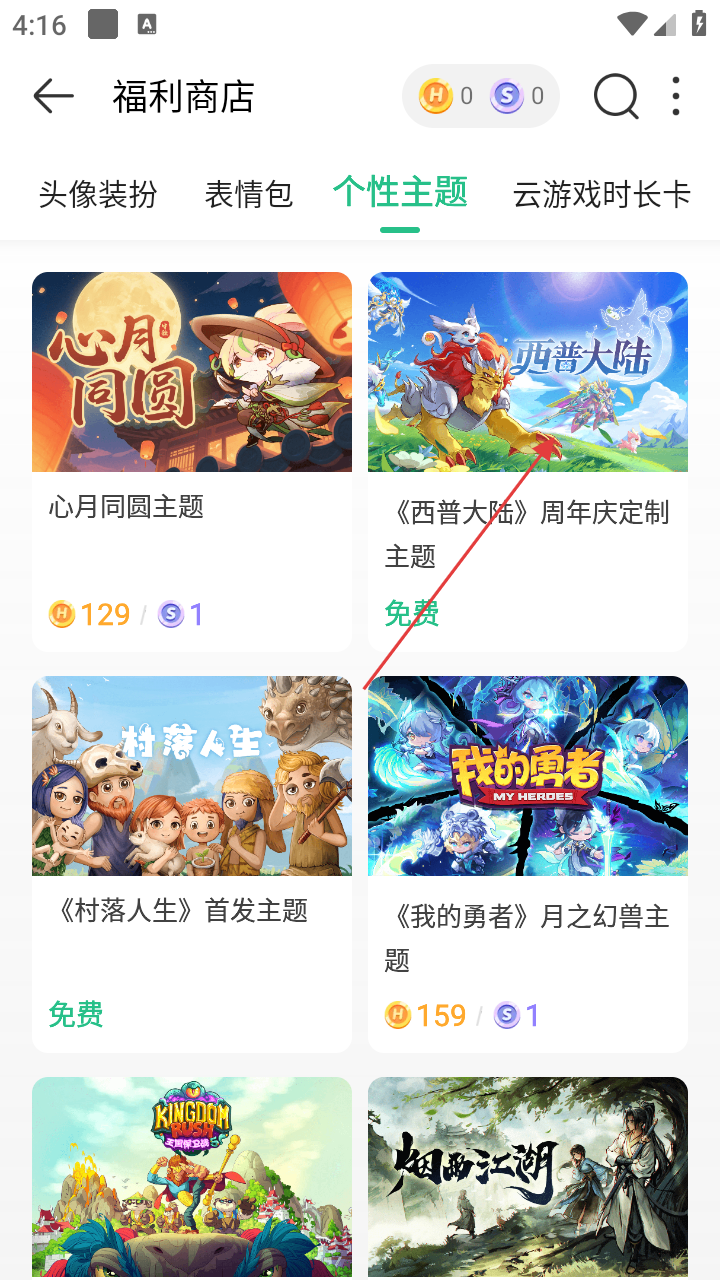
Task: Open the three-dot overflow menu
Action: click(x=676, y=96)
